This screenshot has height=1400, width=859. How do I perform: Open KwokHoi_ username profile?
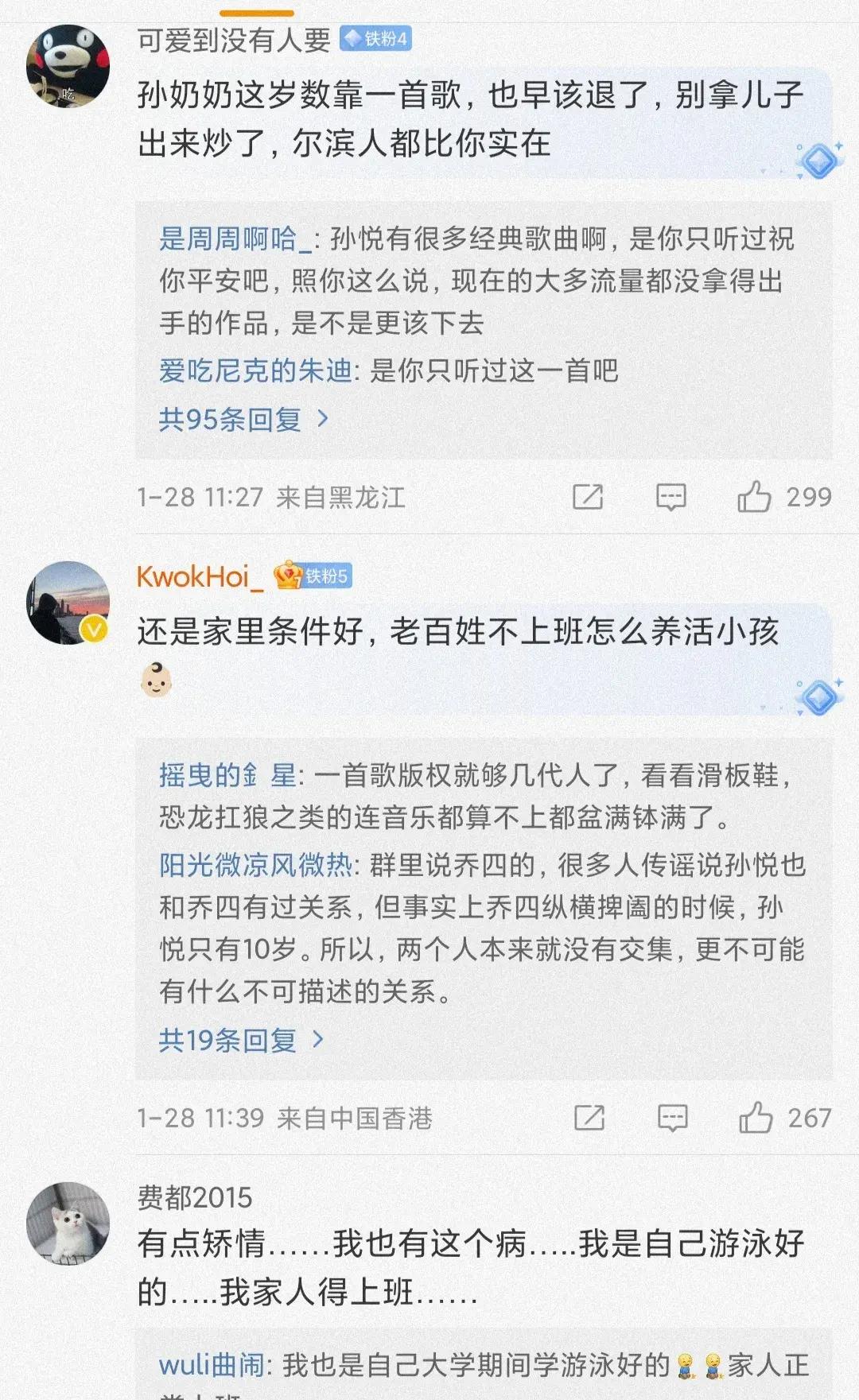[x=199, y=576]
